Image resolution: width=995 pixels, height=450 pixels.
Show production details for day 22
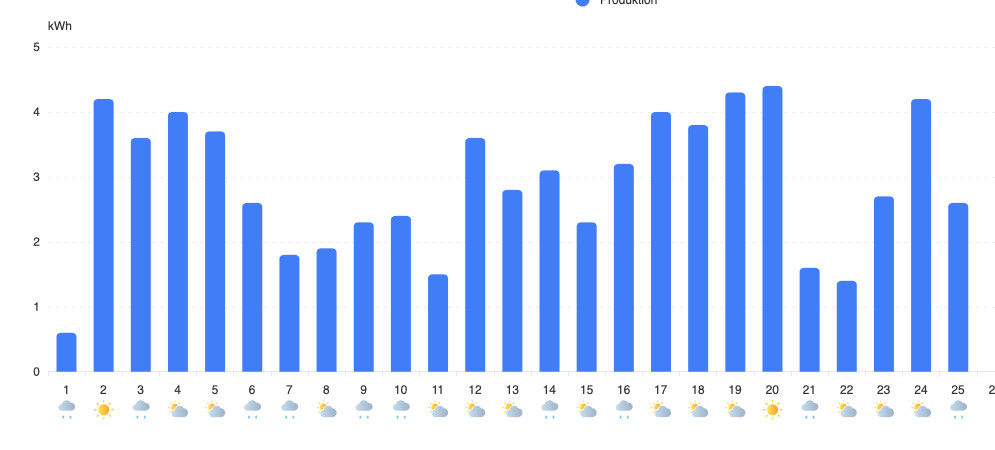tap(847, 327)
